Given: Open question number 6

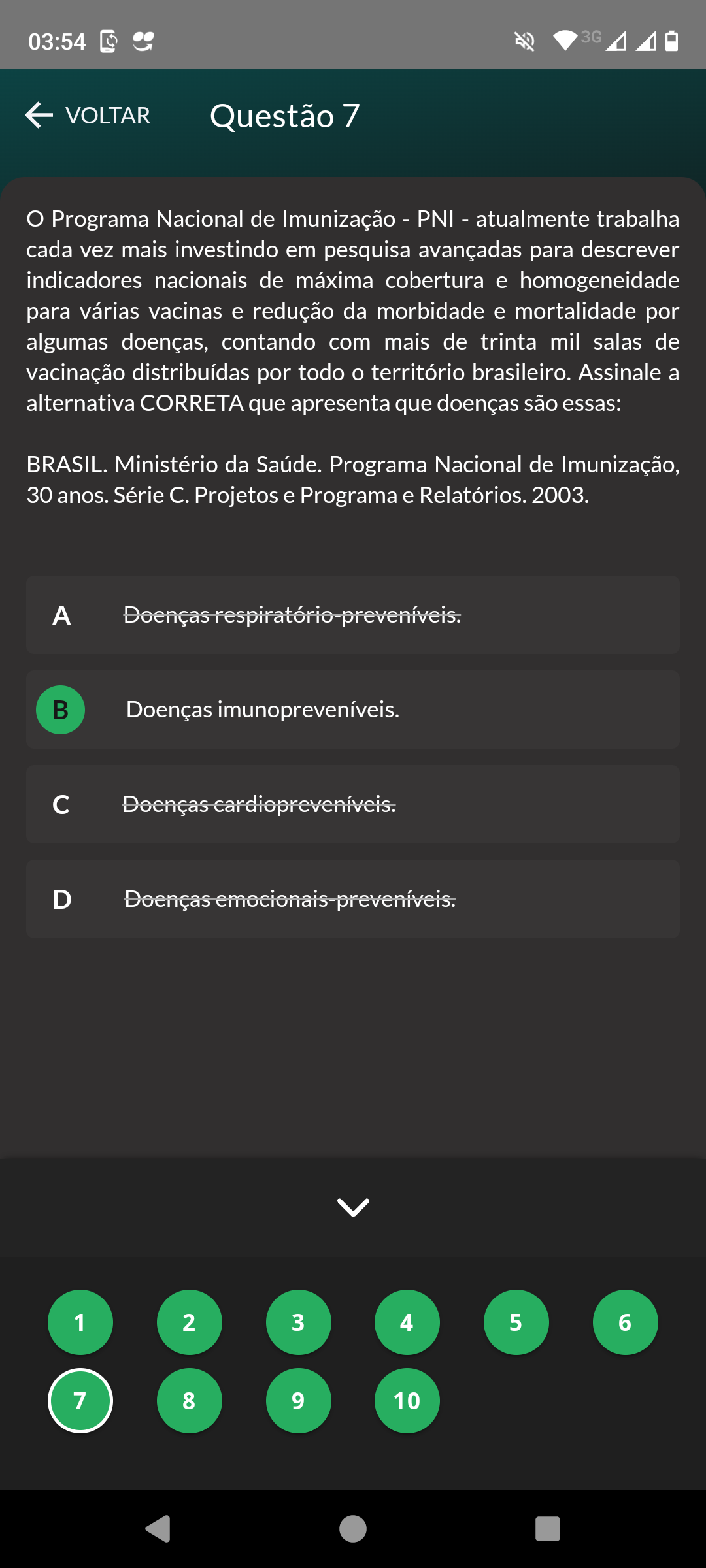Looking at the screenshot, I should pos(626,1322).
